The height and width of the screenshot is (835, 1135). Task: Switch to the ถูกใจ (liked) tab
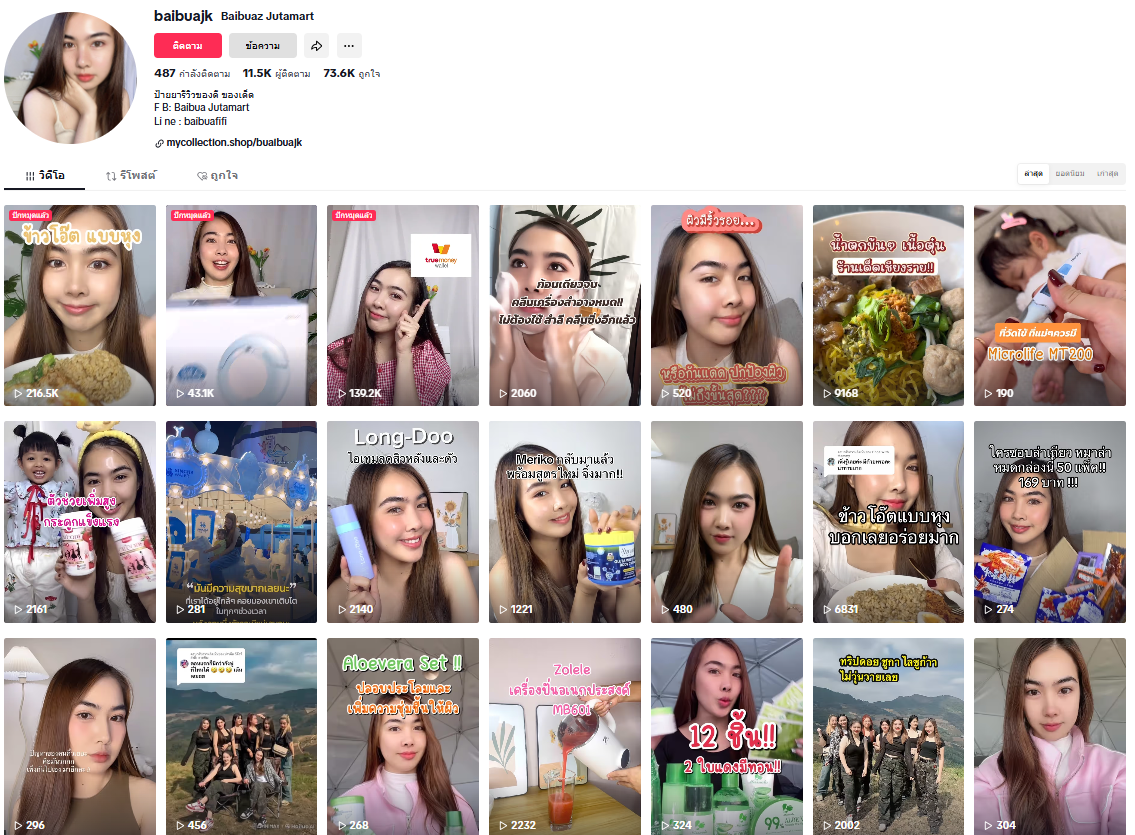(217, 175)
